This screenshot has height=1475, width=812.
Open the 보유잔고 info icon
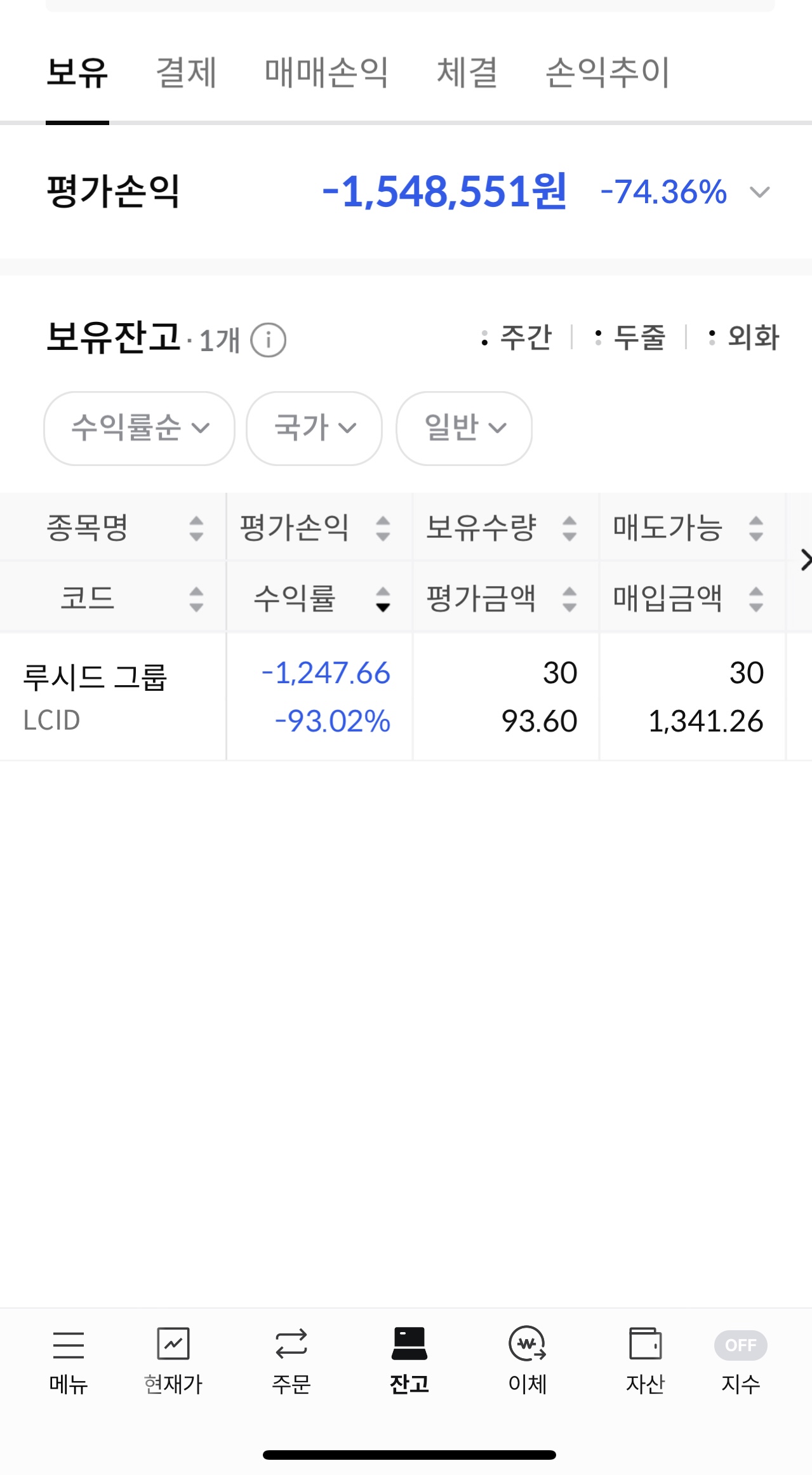click(x=268, y=340)
